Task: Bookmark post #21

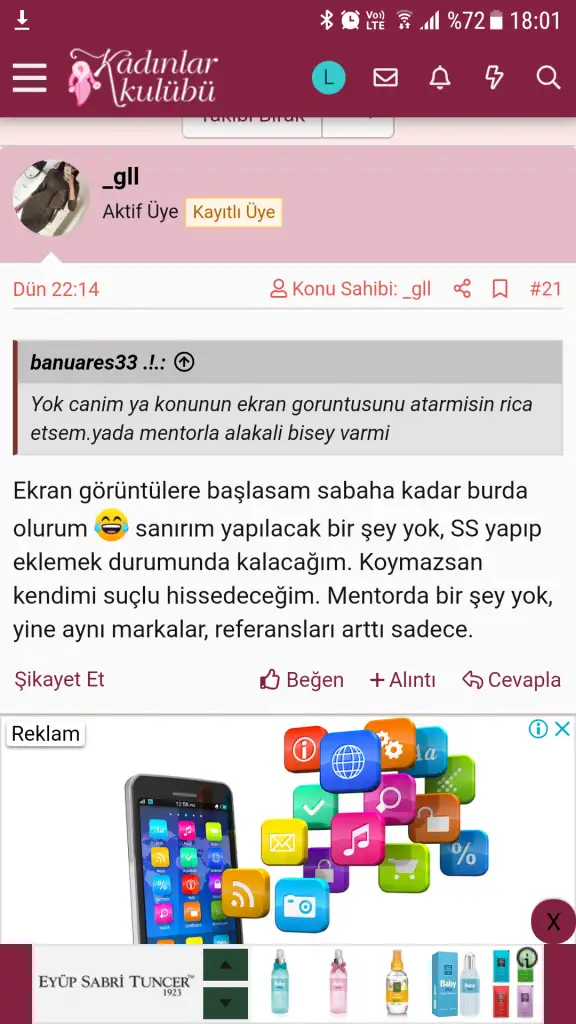Action: tap(500, 289)
